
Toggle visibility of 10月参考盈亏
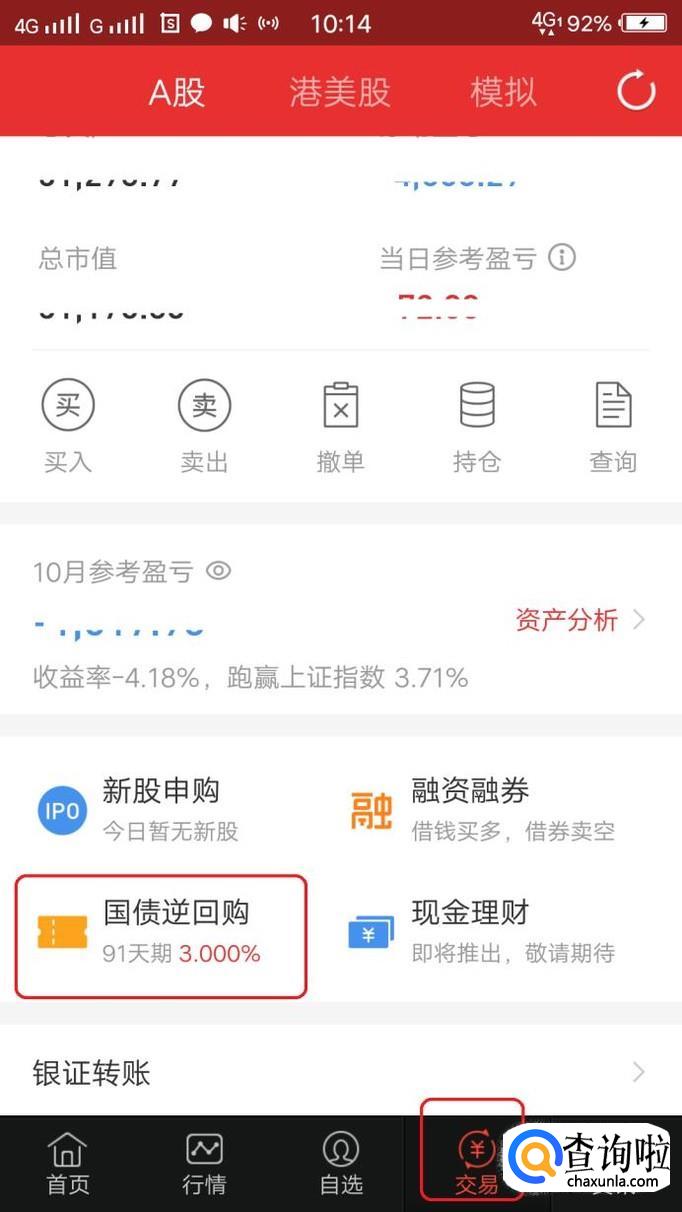click(218, 571)
